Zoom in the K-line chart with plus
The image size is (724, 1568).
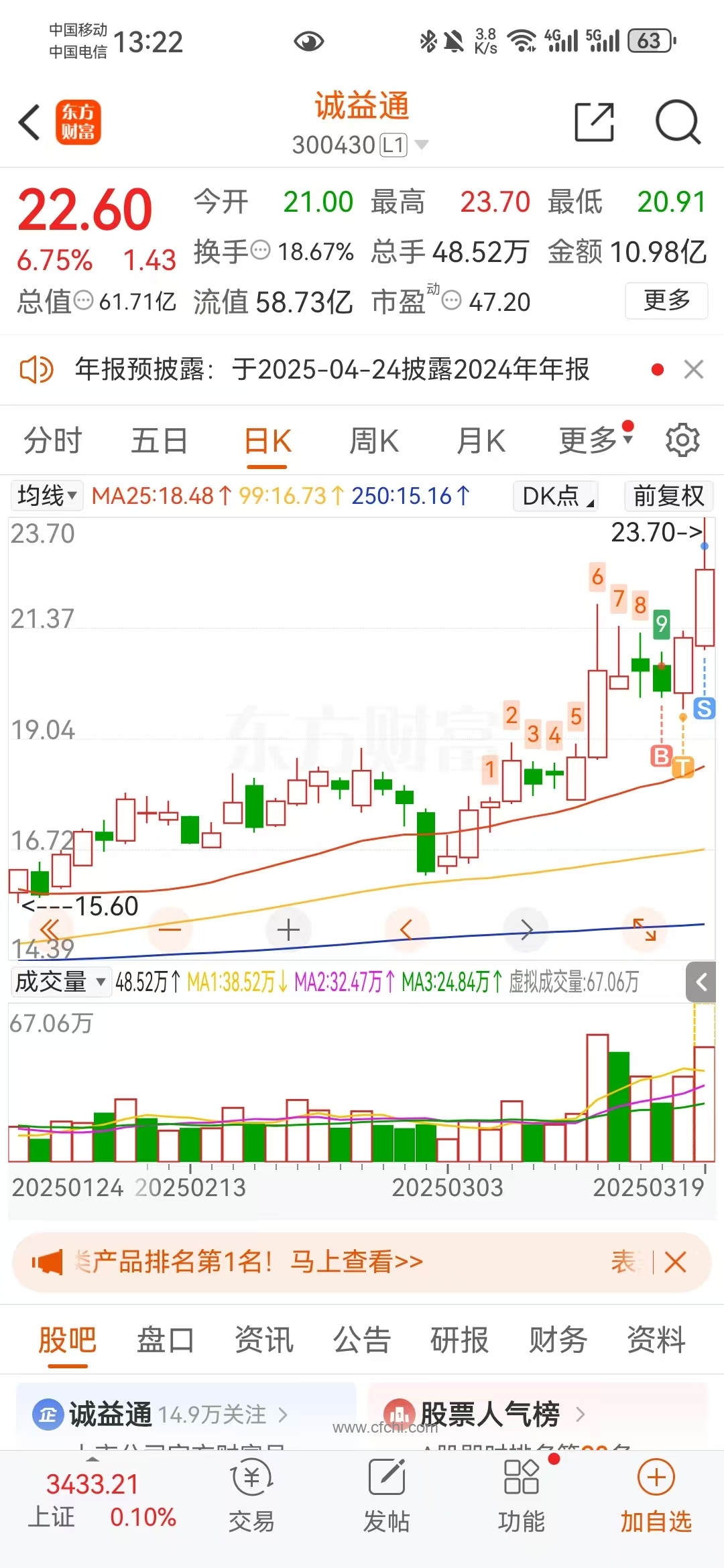pyautogui.click(x=288, y=929)
